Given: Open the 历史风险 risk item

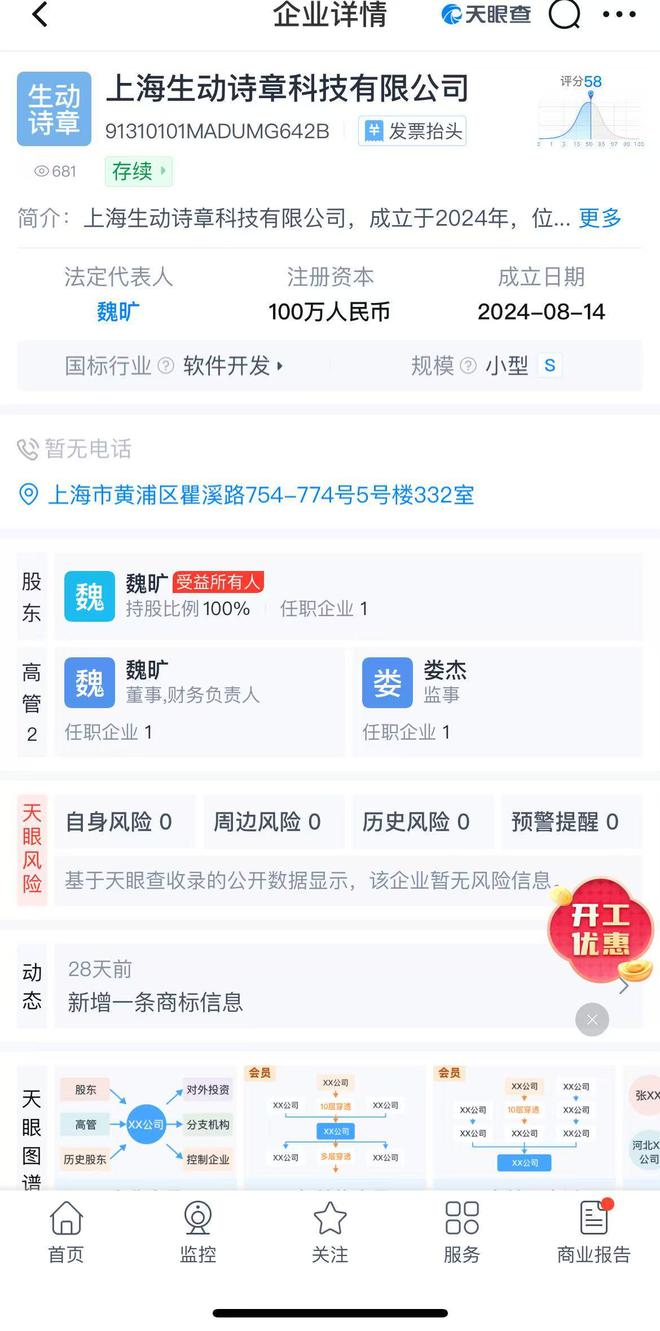Looking at the screenshot, I should point(416,822).
